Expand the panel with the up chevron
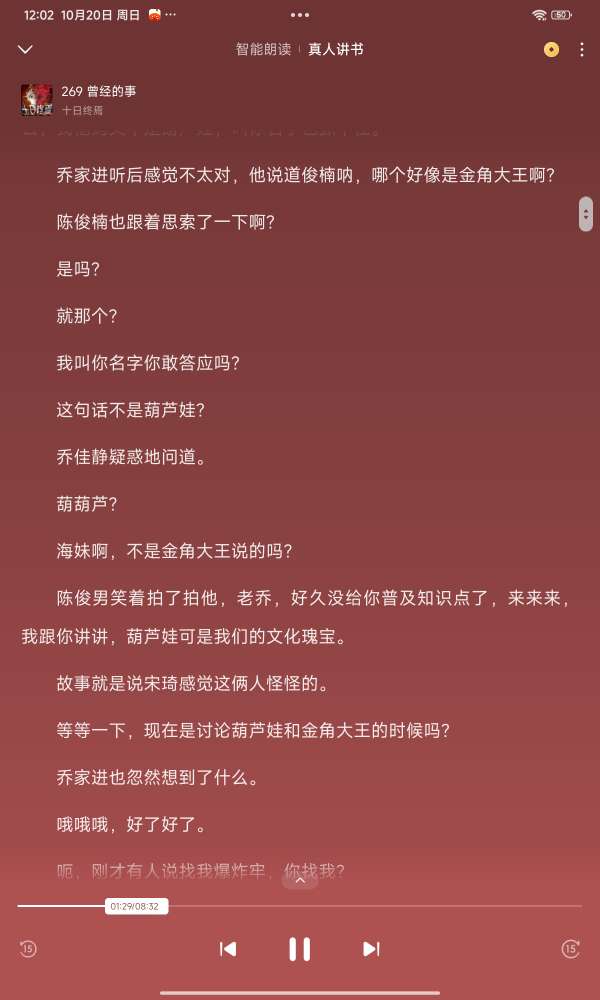Viewport: 600px width, 1000px height. [x=299, y=880]
